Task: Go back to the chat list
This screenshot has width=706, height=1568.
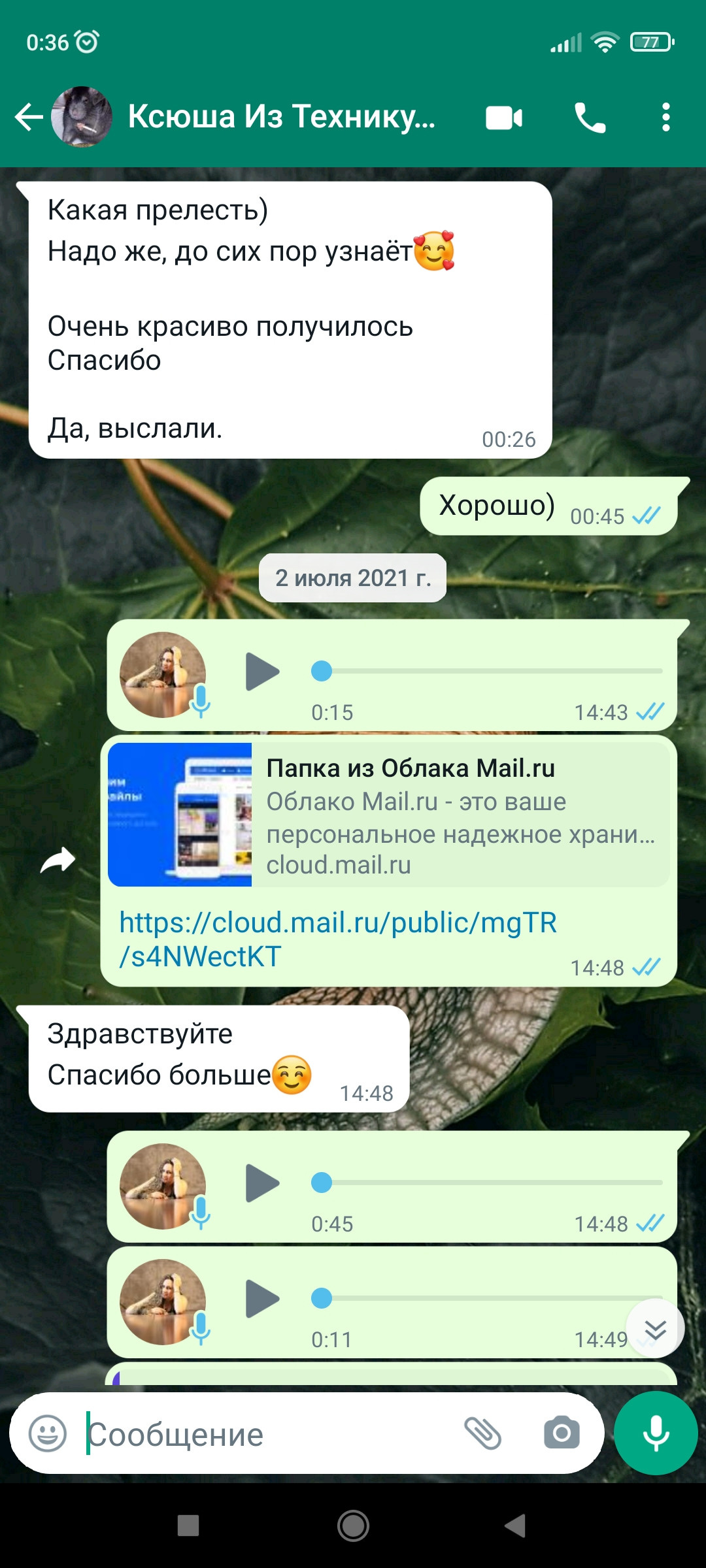Action: click(29, 118)
